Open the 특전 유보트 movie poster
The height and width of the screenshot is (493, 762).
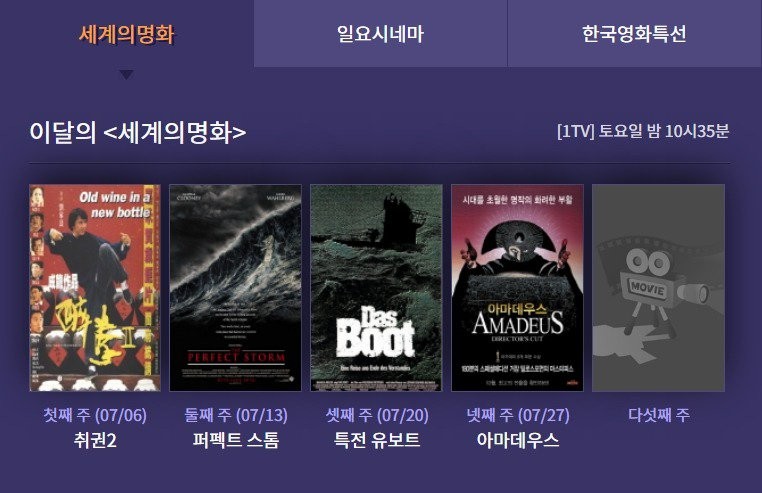tap(376, 287)
